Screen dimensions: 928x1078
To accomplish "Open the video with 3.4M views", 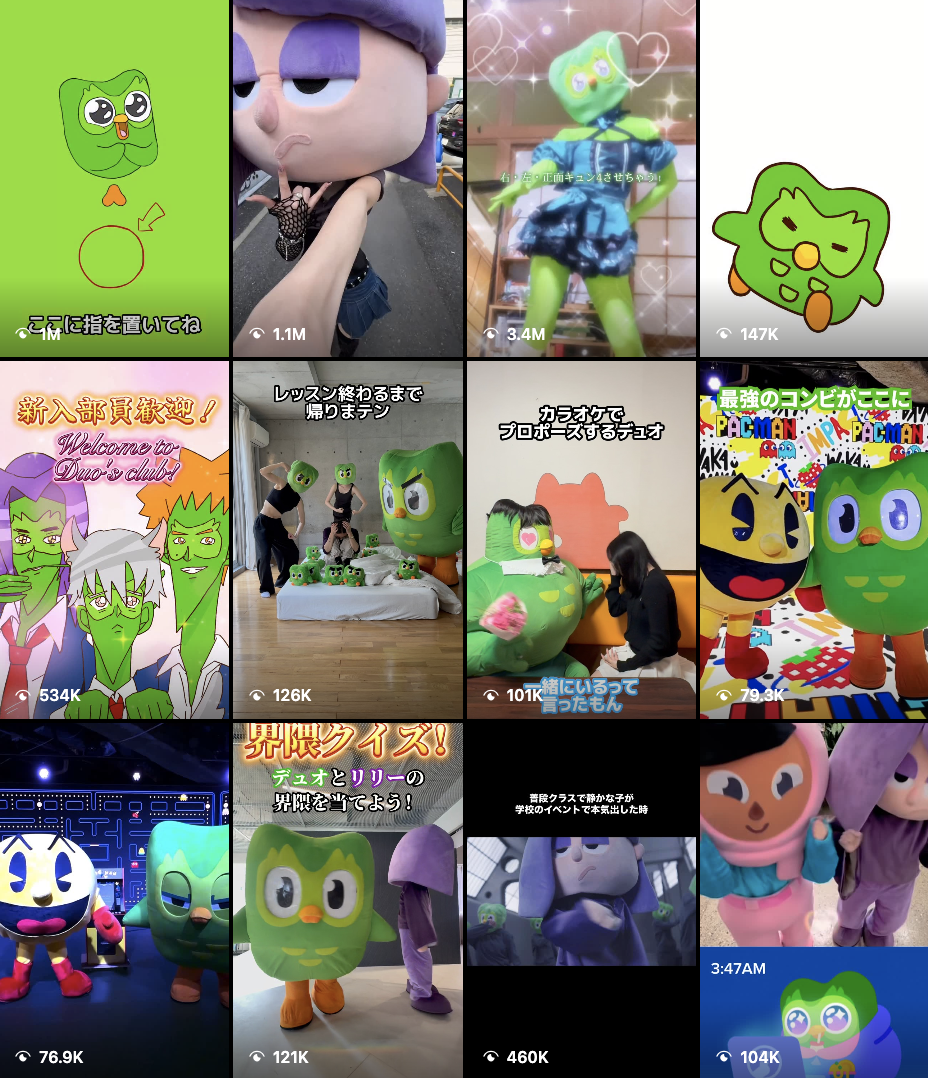I will (x=581, y=178).
